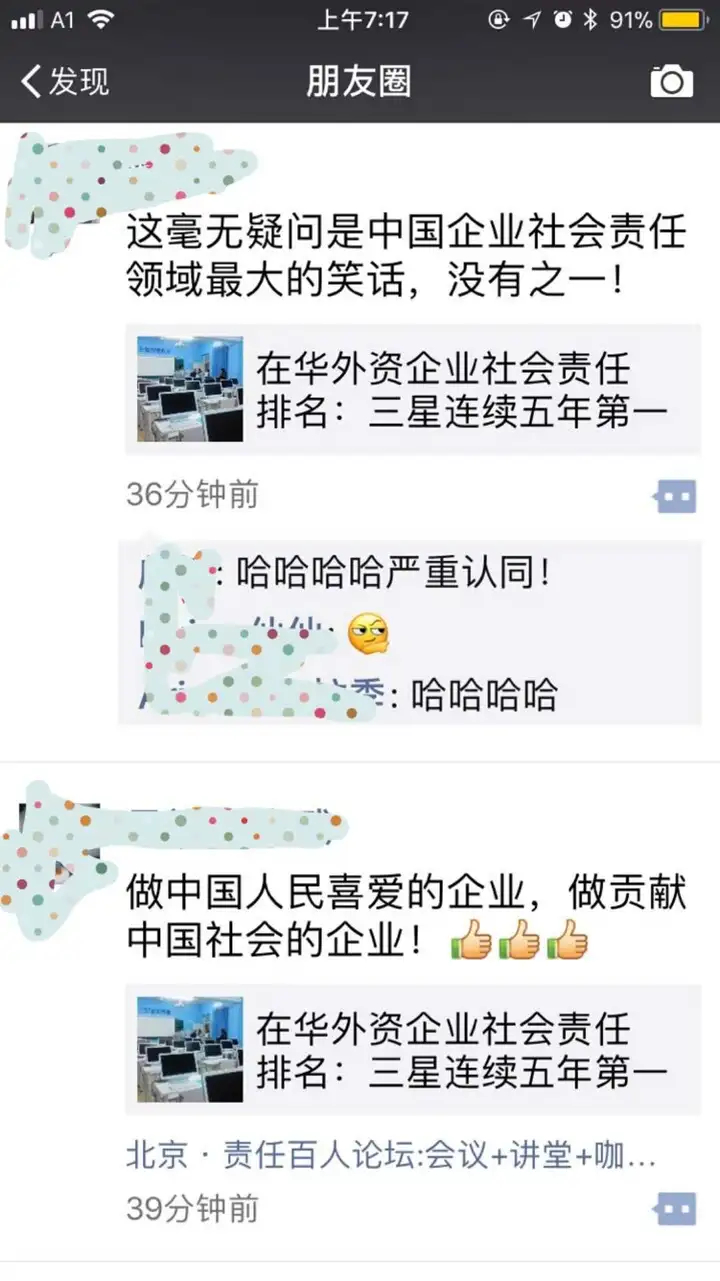Open comment menu for the 36分钟前 post
This screenshot has height=1281, width=720.
pos(675,496)
